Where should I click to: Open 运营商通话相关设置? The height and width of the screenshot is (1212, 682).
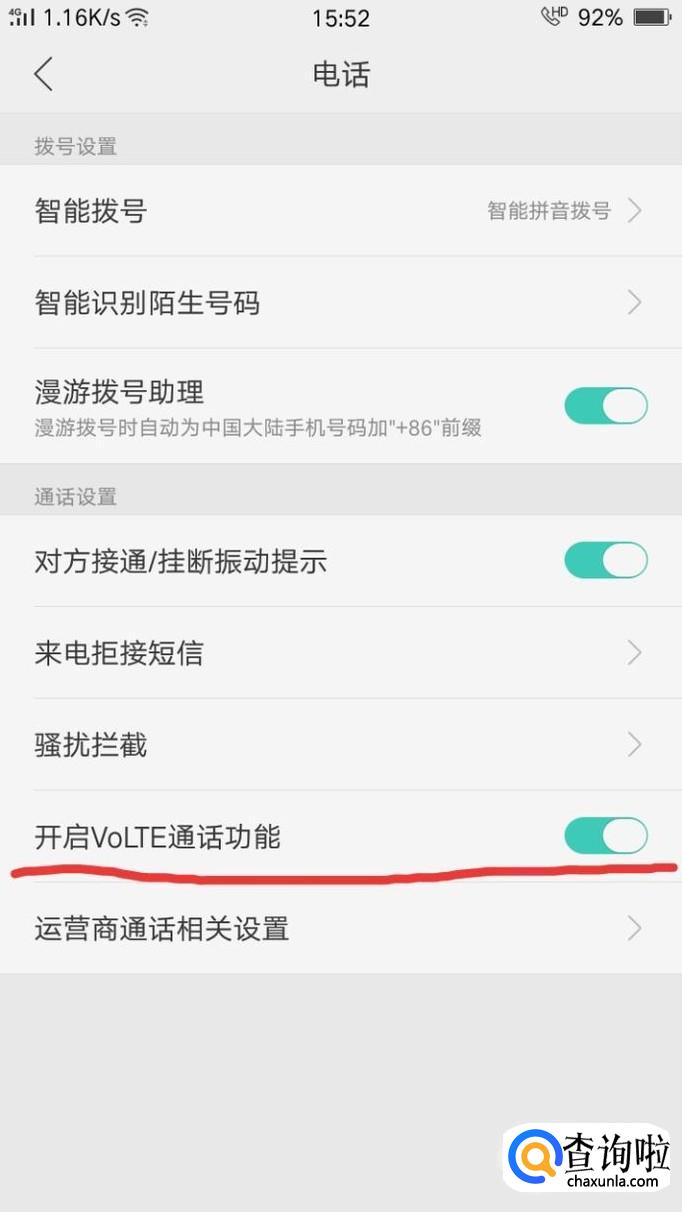(340, 929)
